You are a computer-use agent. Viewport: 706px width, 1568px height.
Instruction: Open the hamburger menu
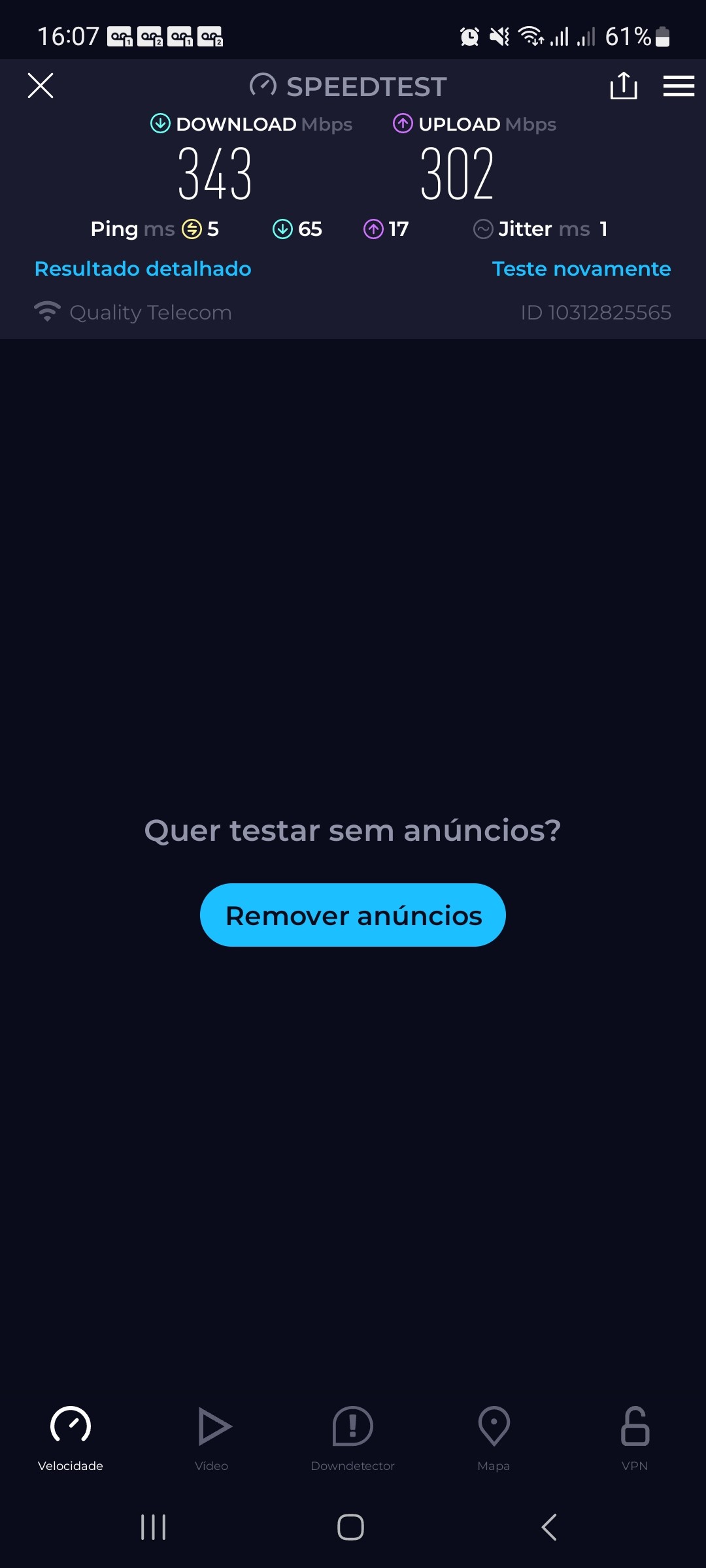[x=679, y=86]
